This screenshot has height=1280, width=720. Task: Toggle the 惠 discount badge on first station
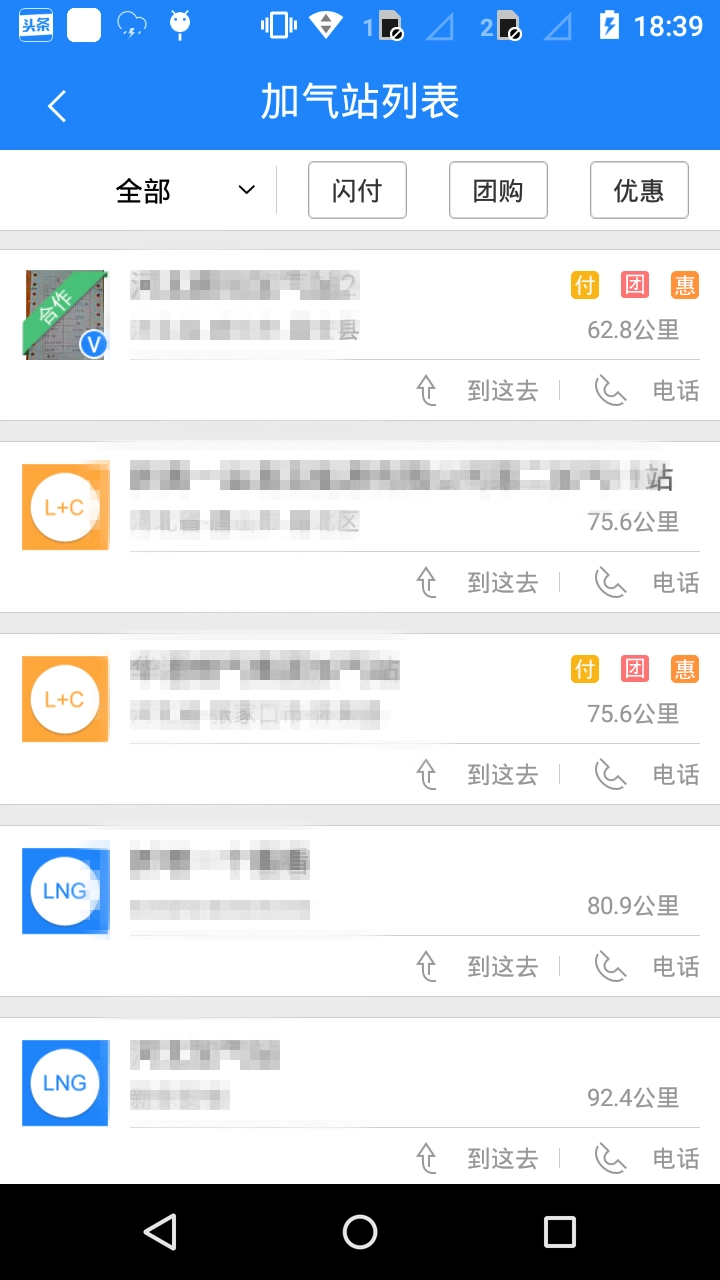click(684, 285)
